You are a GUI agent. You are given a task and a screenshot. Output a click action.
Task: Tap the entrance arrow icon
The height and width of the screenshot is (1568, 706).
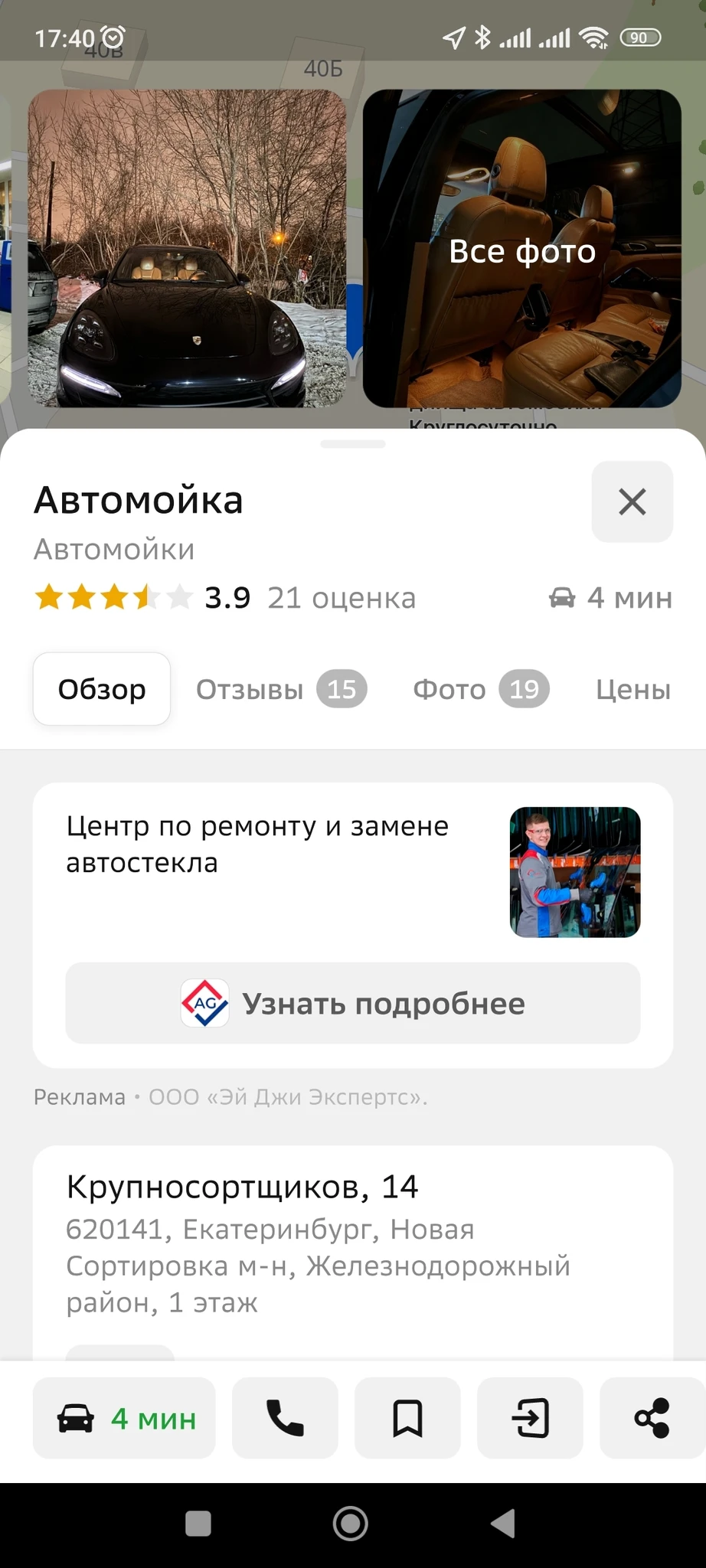pos(530,1418)
